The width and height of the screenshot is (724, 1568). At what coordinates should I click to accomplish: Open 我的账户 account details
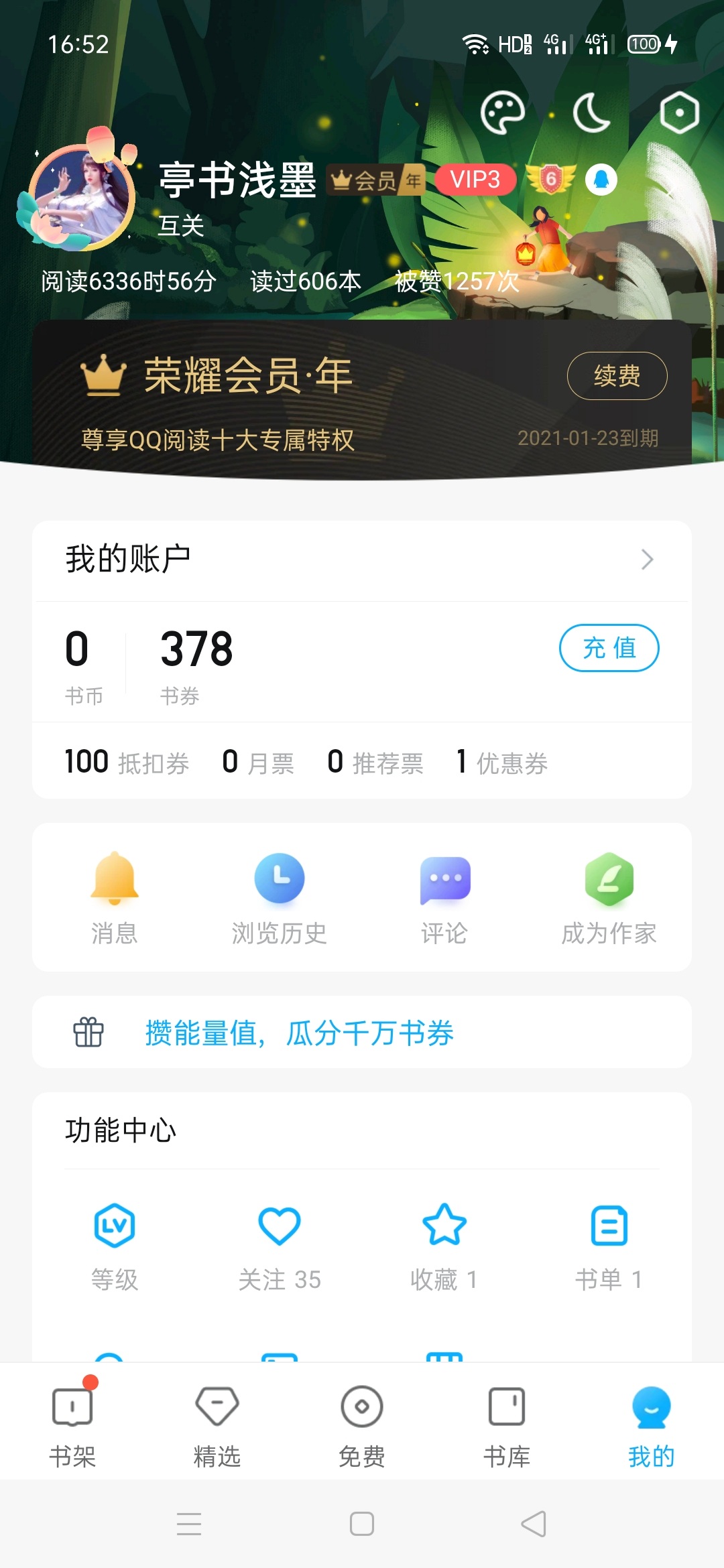[362, 560]
